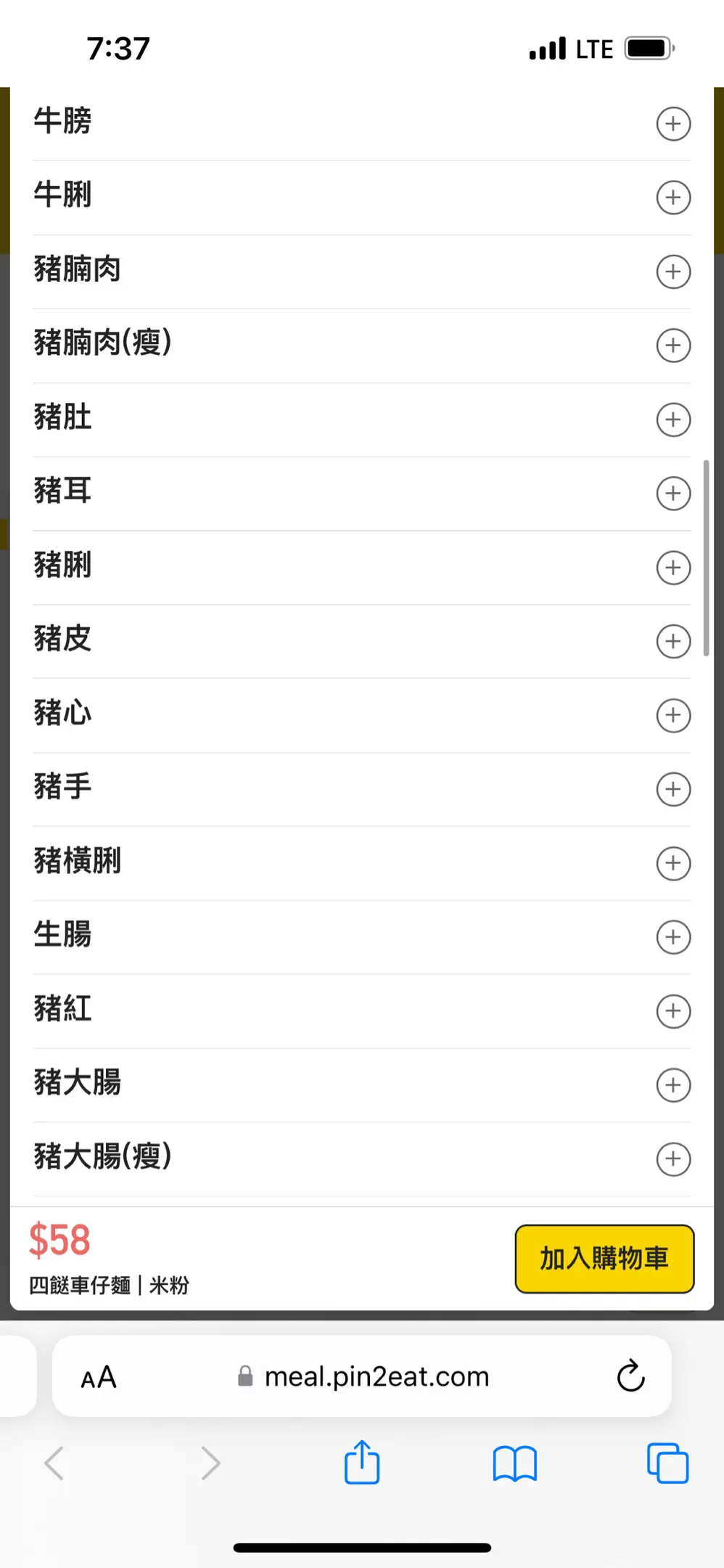Add 豬手 using its plus button
This screenshot has height=1568, width=724.
pyautogui.click(x=673, y=789)
